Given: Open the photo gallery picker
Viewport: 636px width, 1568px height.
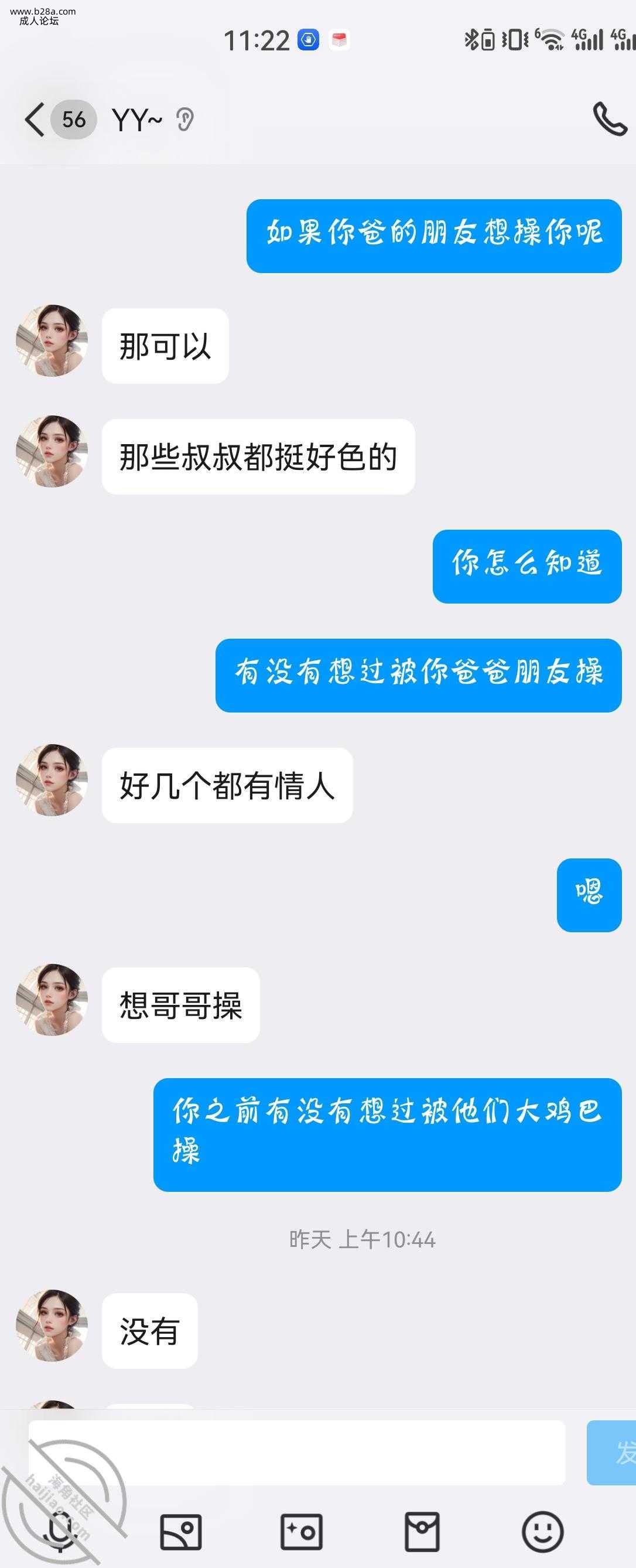Looking at the screenshot, I should click(181, 1532).
